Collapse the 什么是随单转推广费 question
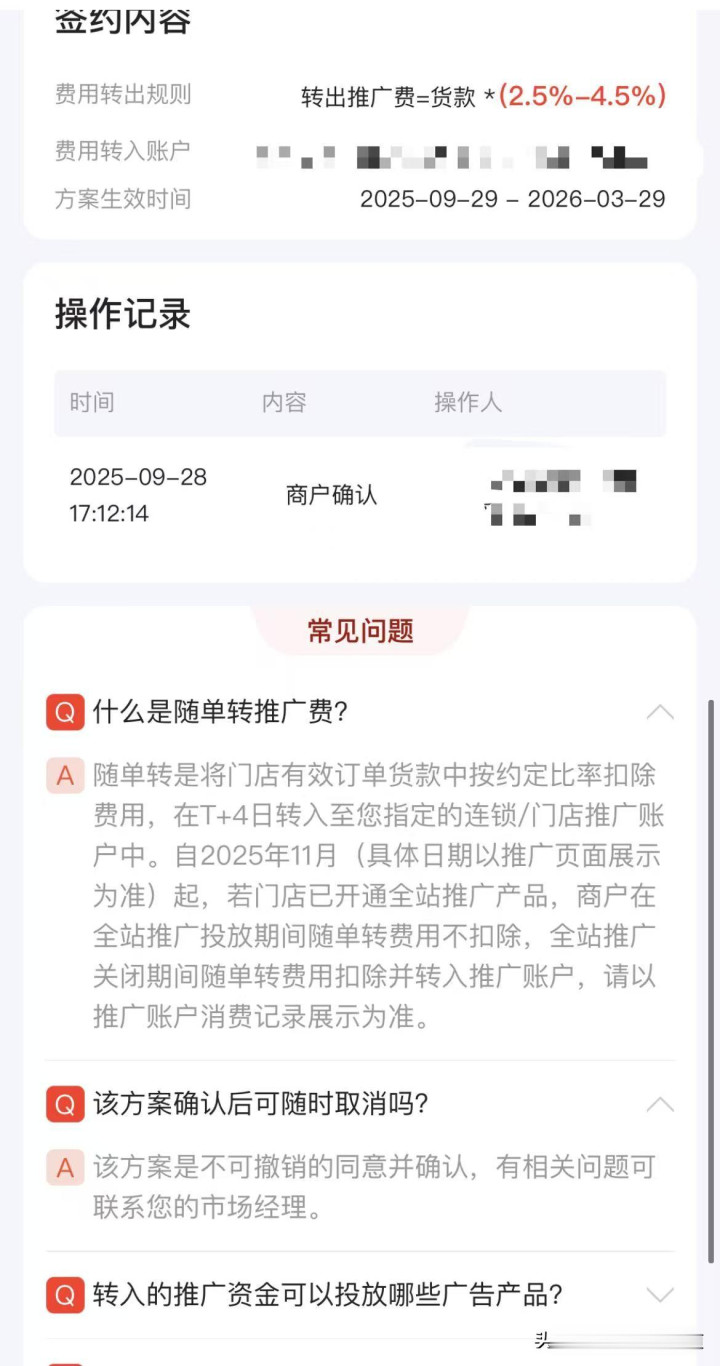720x1366 pixels. tap(660, 712)
